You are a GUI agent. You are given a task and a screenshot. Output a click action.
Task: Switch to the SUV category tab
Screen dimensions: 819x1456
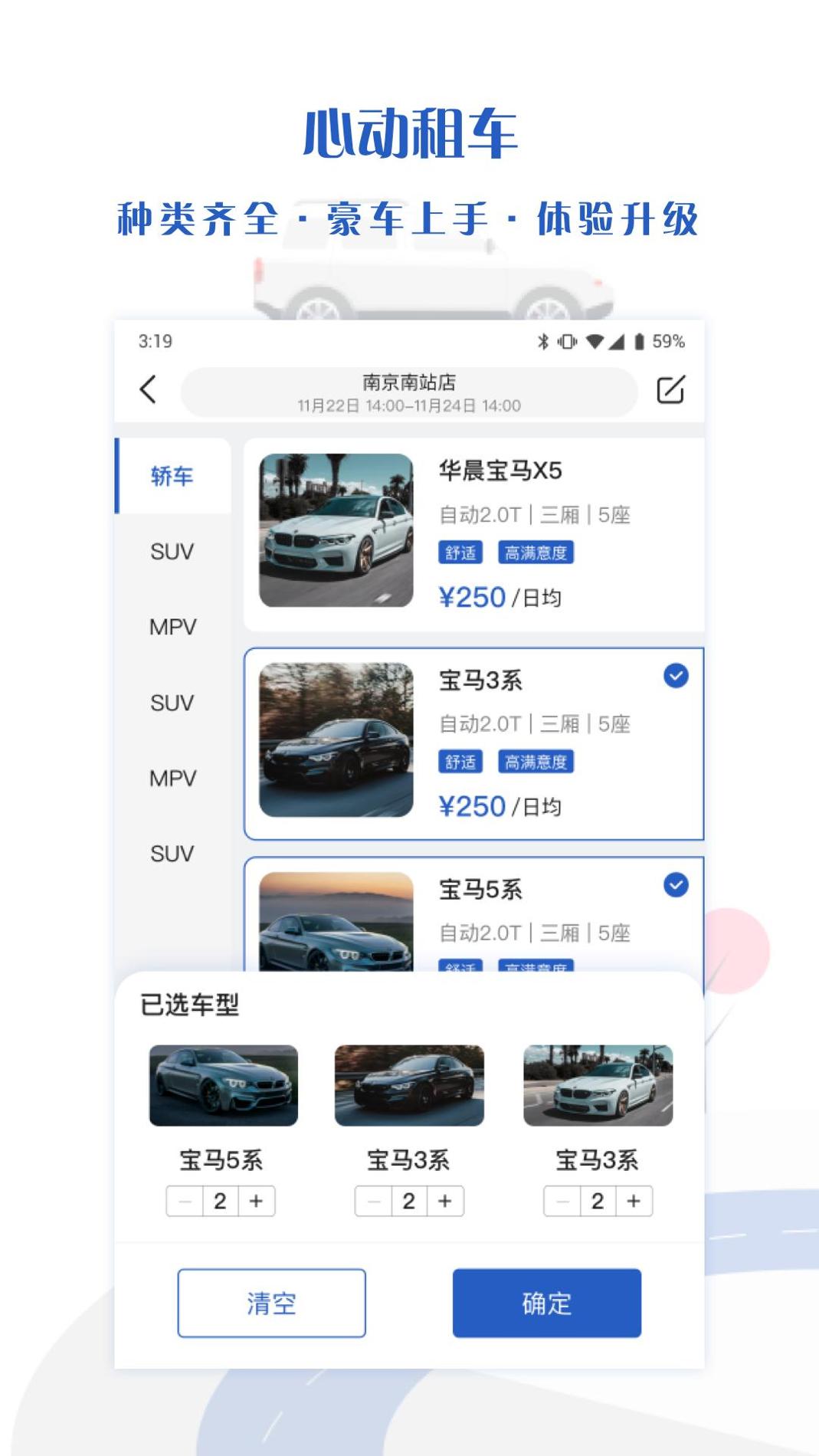click(x=173, y=552)
